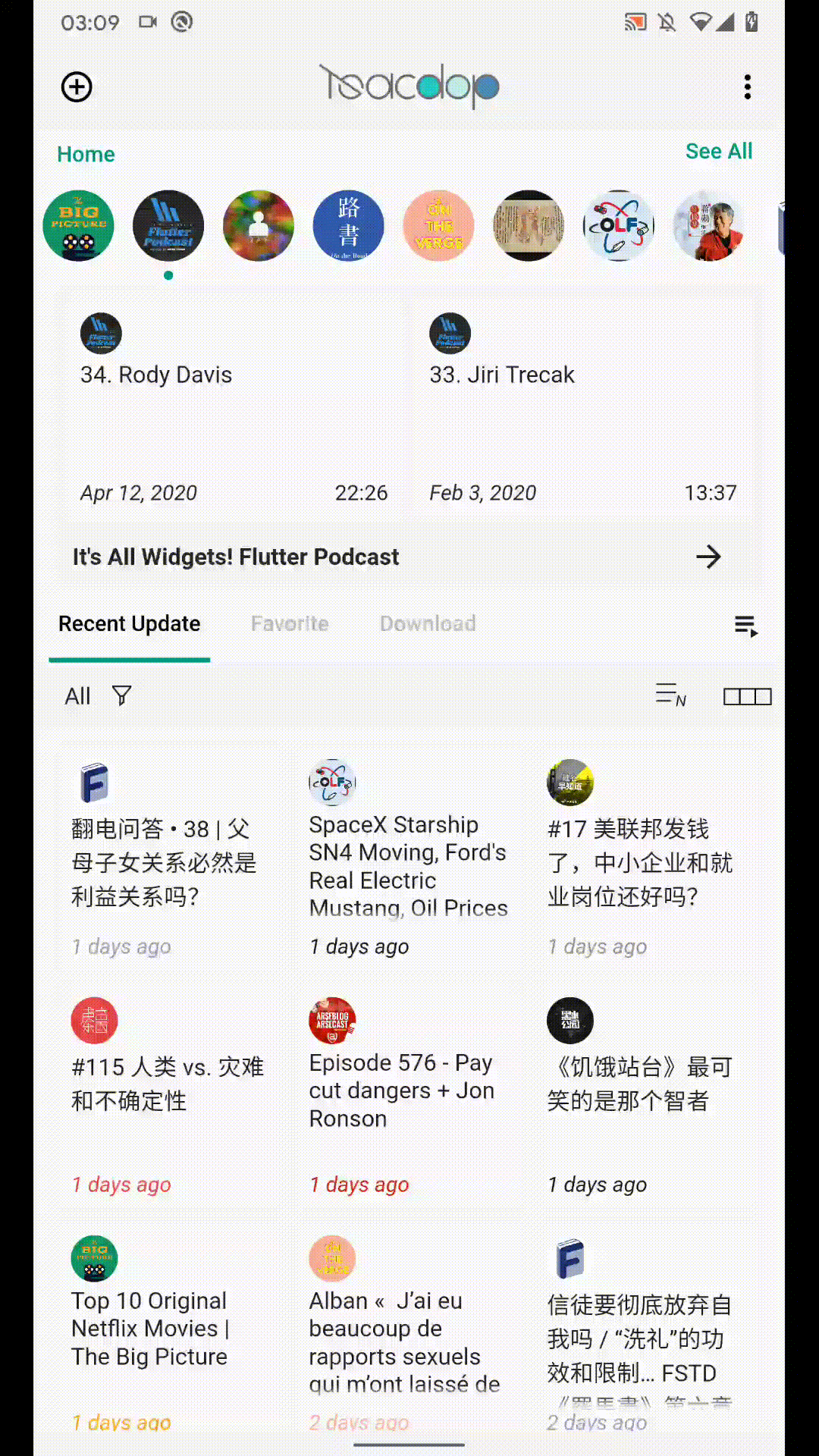Change the grid layout view

click(x=747, y=696)
